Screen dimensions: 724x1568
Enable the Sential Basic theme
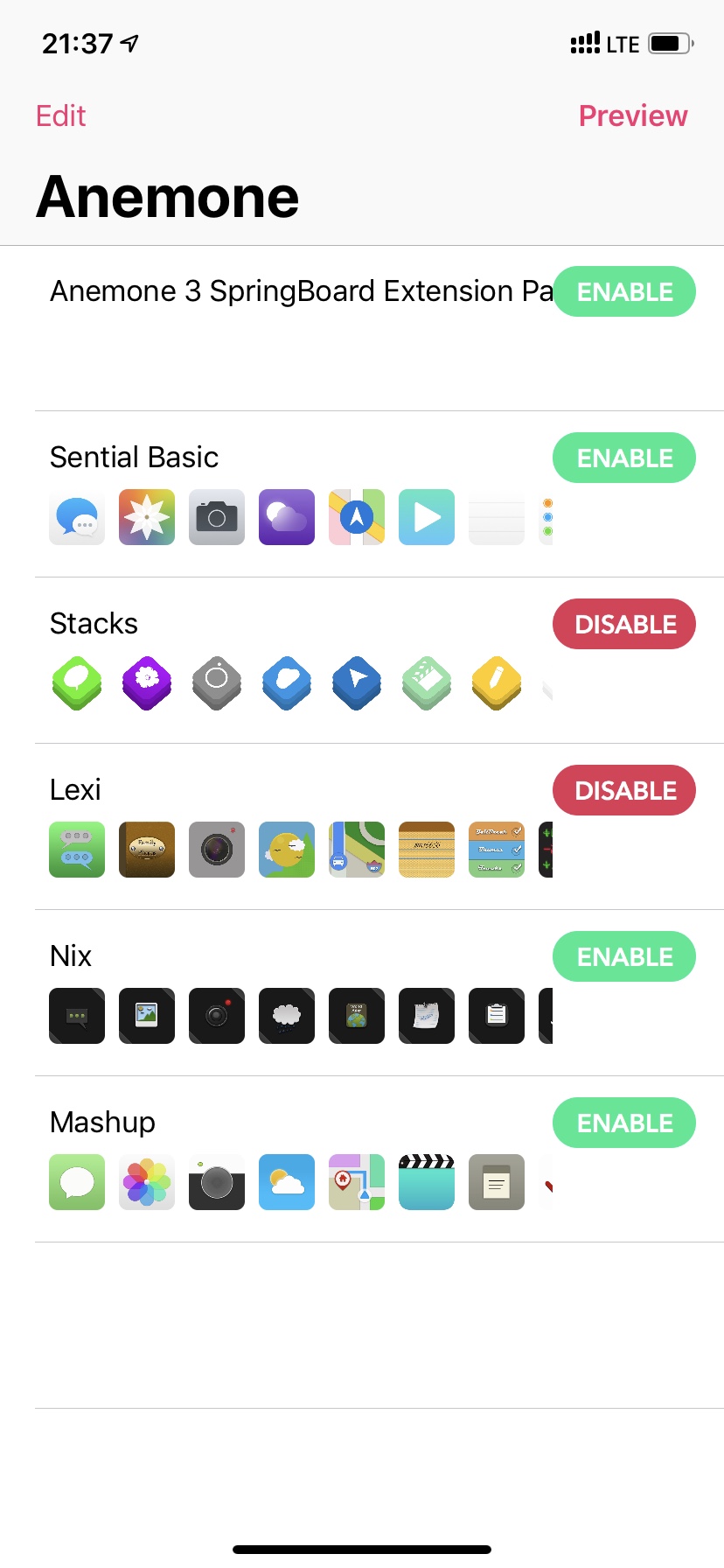[x=623, y=458]
